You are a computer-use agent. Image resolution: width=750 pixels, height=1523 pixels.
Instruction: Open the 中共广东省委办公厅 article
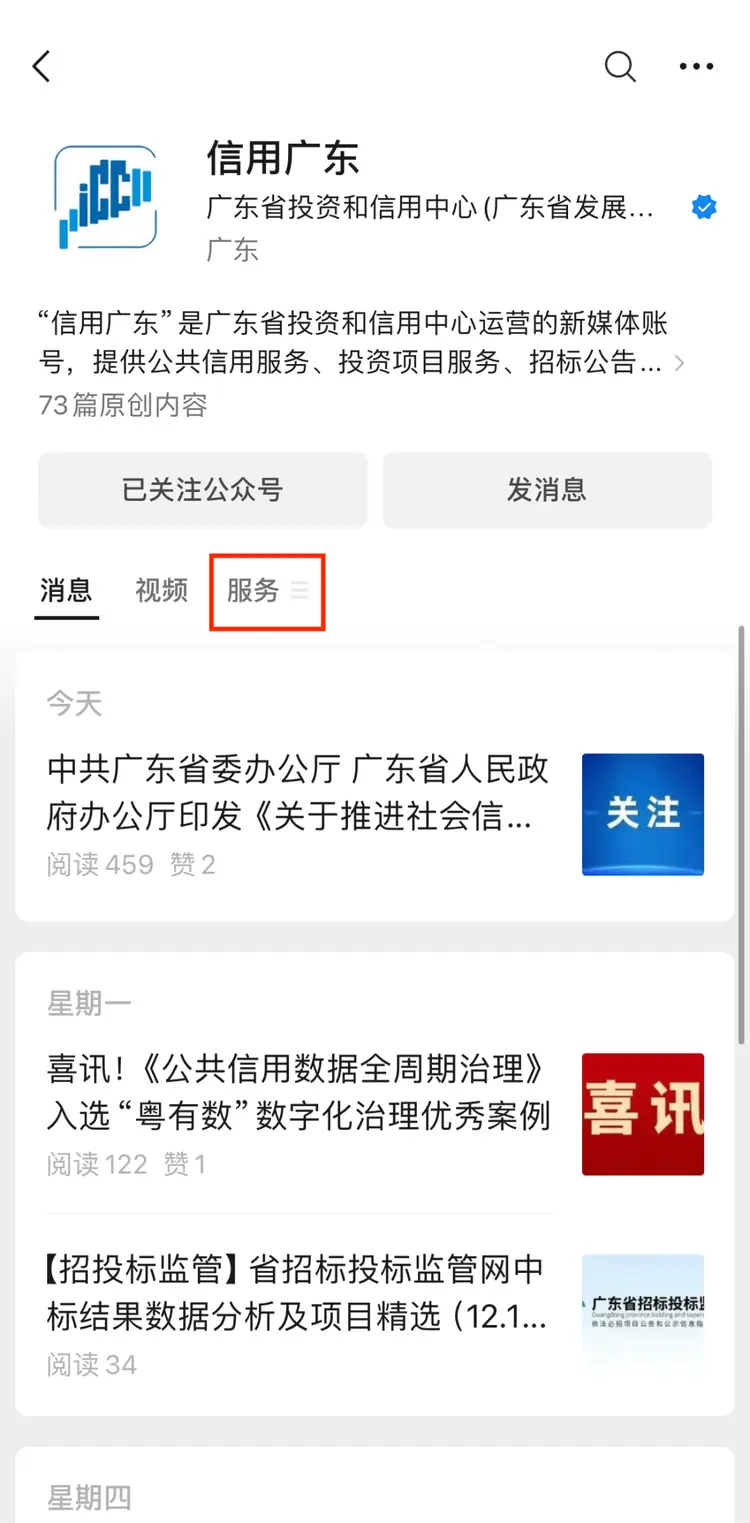point(375,813)
